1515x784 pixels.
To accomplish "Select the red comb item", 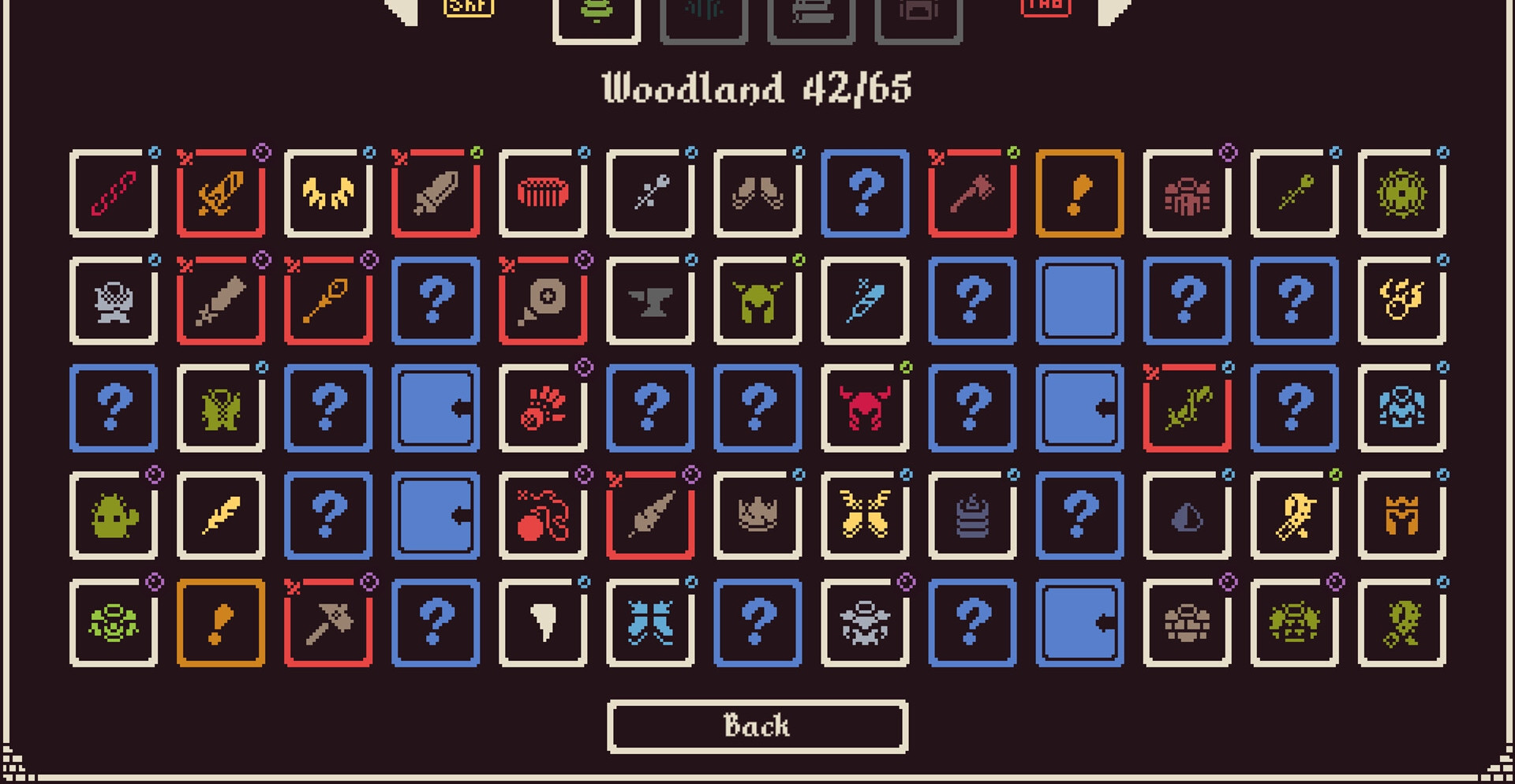I will tap(542, 193).
